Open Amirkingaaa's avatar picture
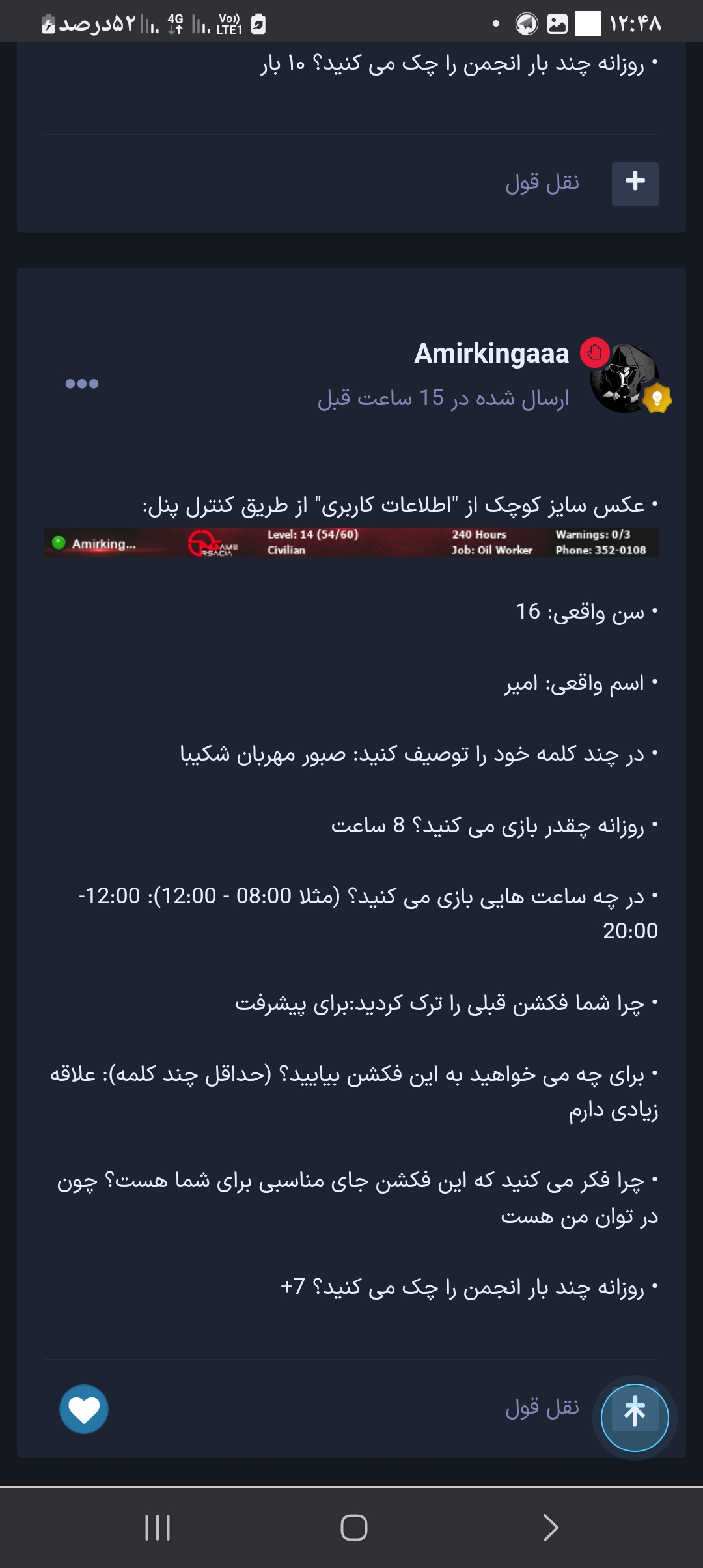This screenshot has width=703, height=1568. (x=624, y=378)
